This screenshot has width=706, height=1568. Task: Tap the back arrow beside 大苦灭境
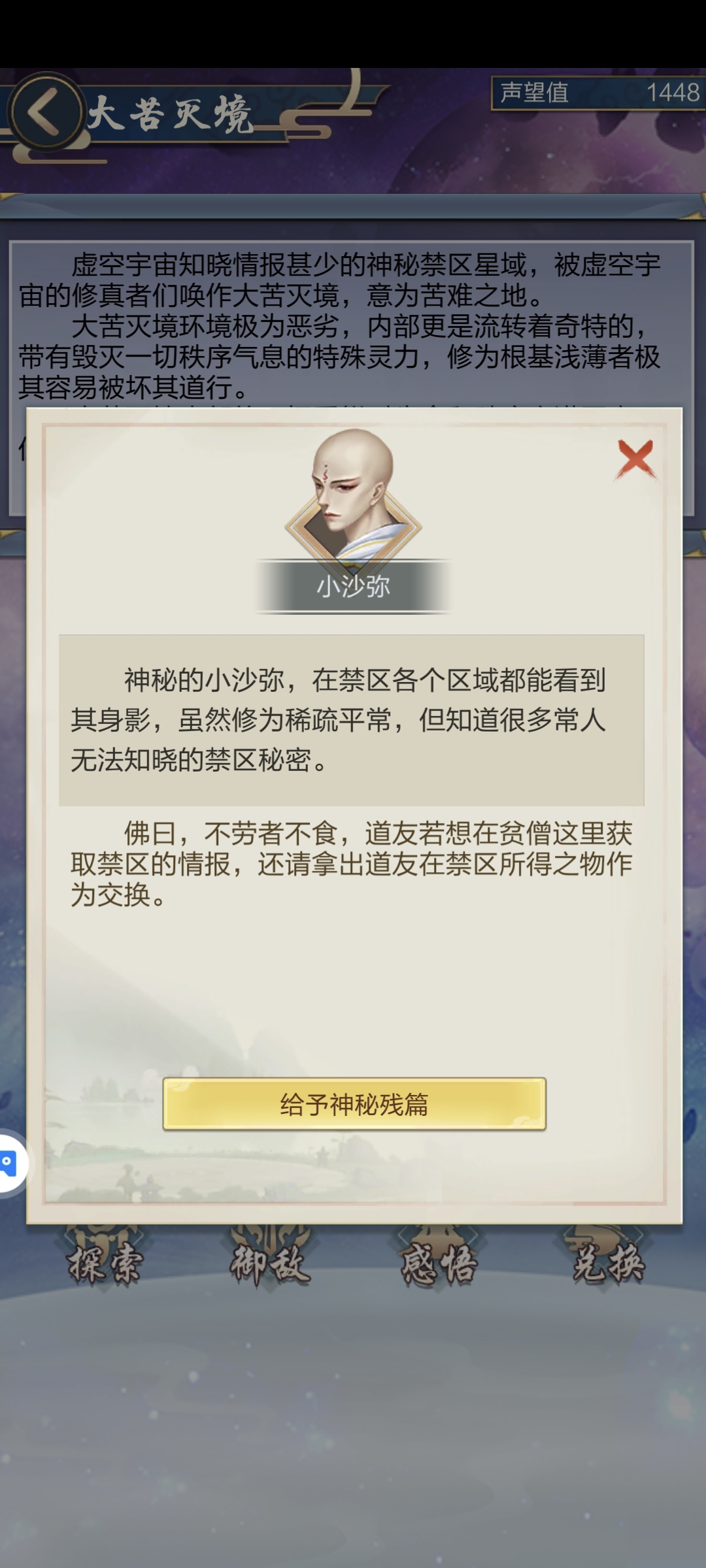[44, 112]
